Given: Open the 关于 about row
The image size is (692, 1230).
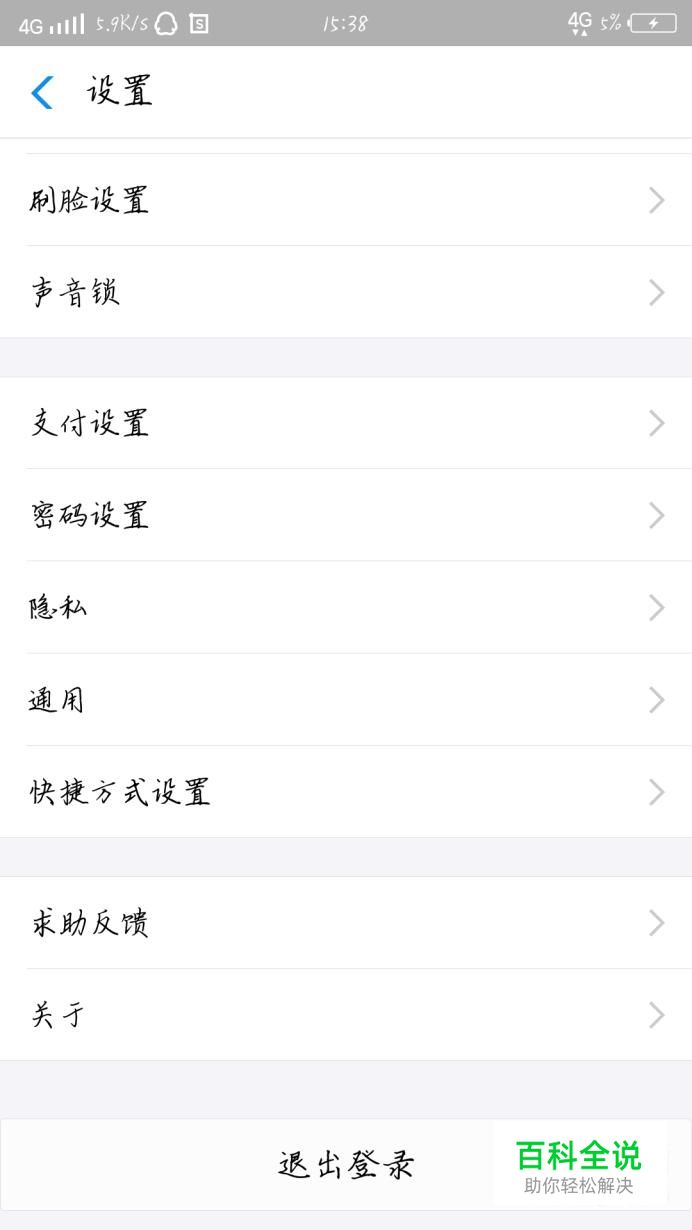Looking at the screenshot, I should (x=346, y=1015).
